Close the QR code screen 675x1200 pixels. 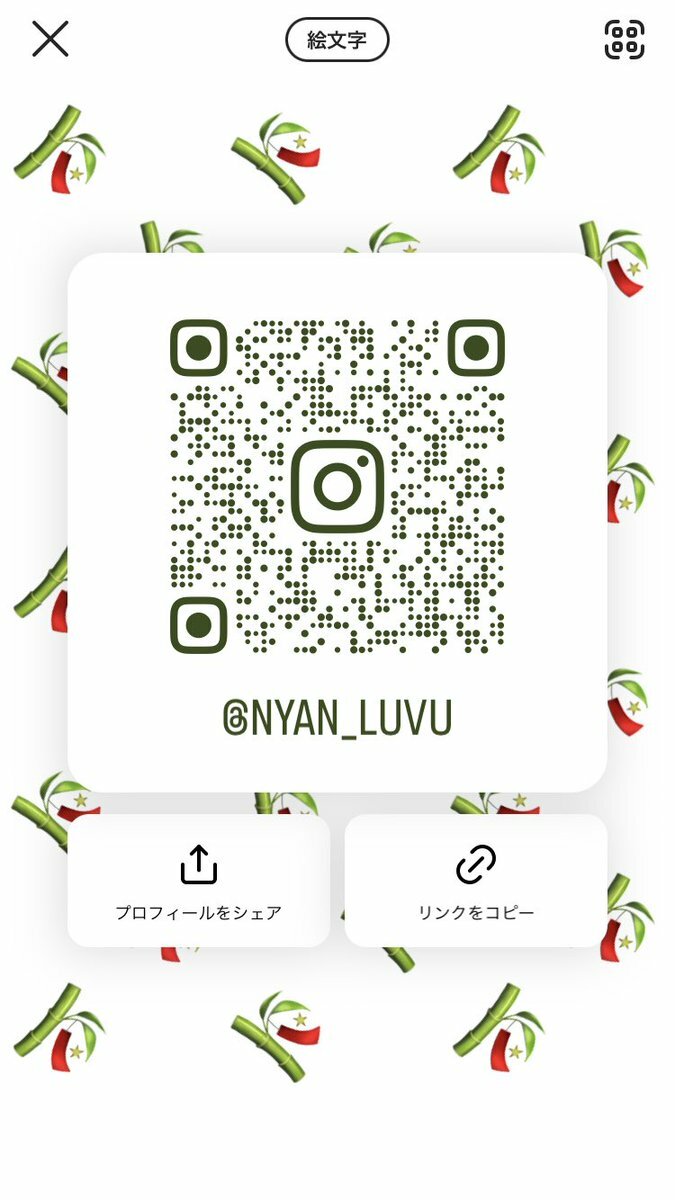pos(50,40)
